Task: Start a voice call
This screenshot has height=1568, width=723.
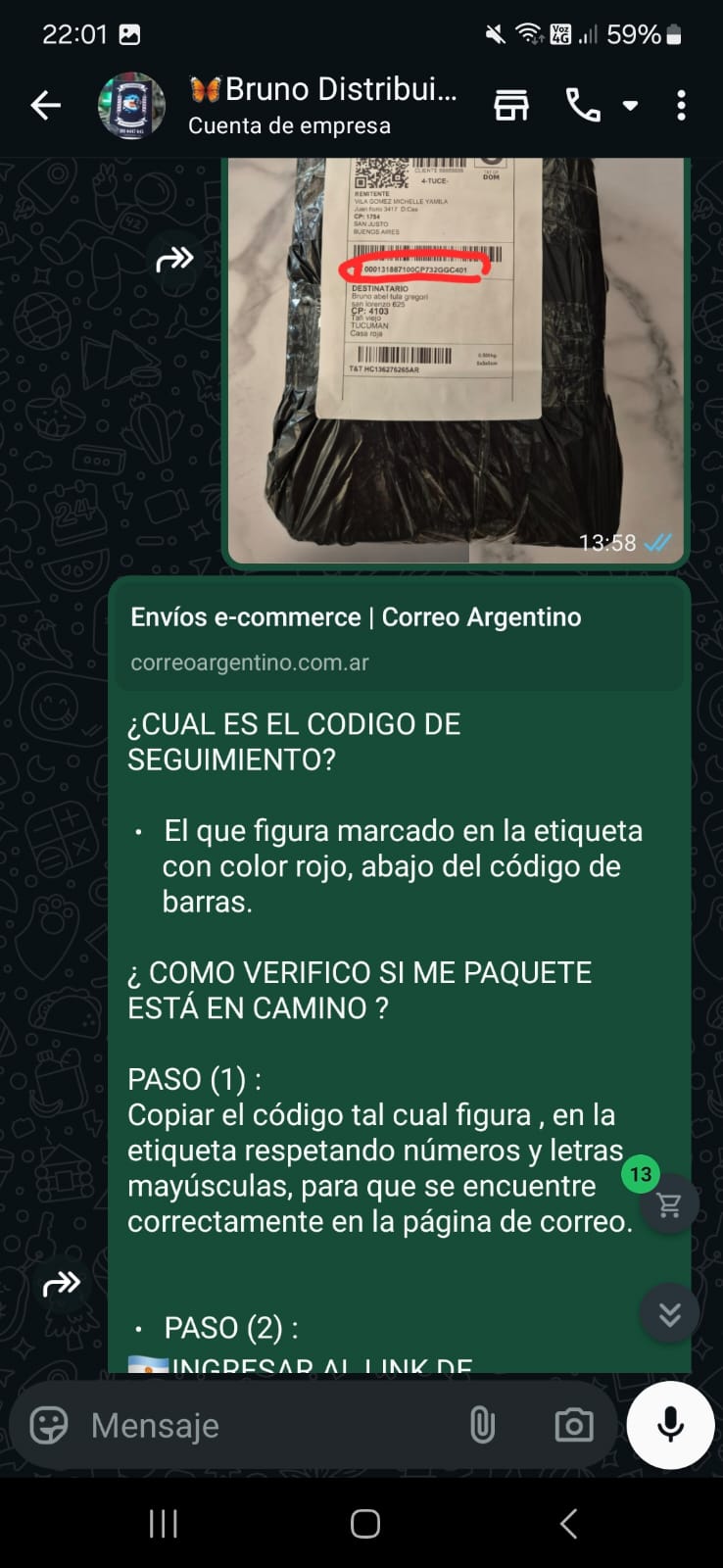Action: pos(583,106)
